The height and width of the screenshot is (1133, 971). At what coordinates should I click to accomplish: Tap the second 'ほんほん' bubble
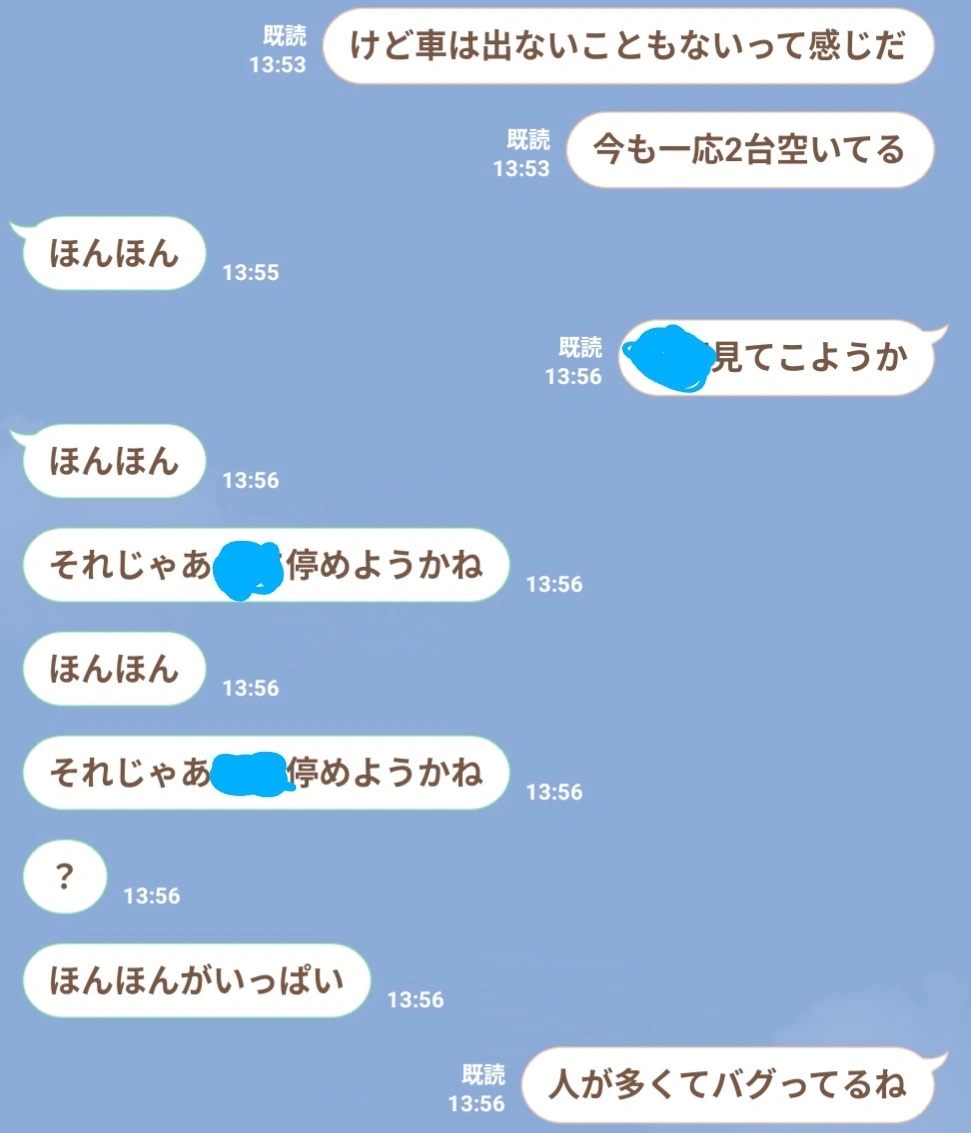coord(113,461)
